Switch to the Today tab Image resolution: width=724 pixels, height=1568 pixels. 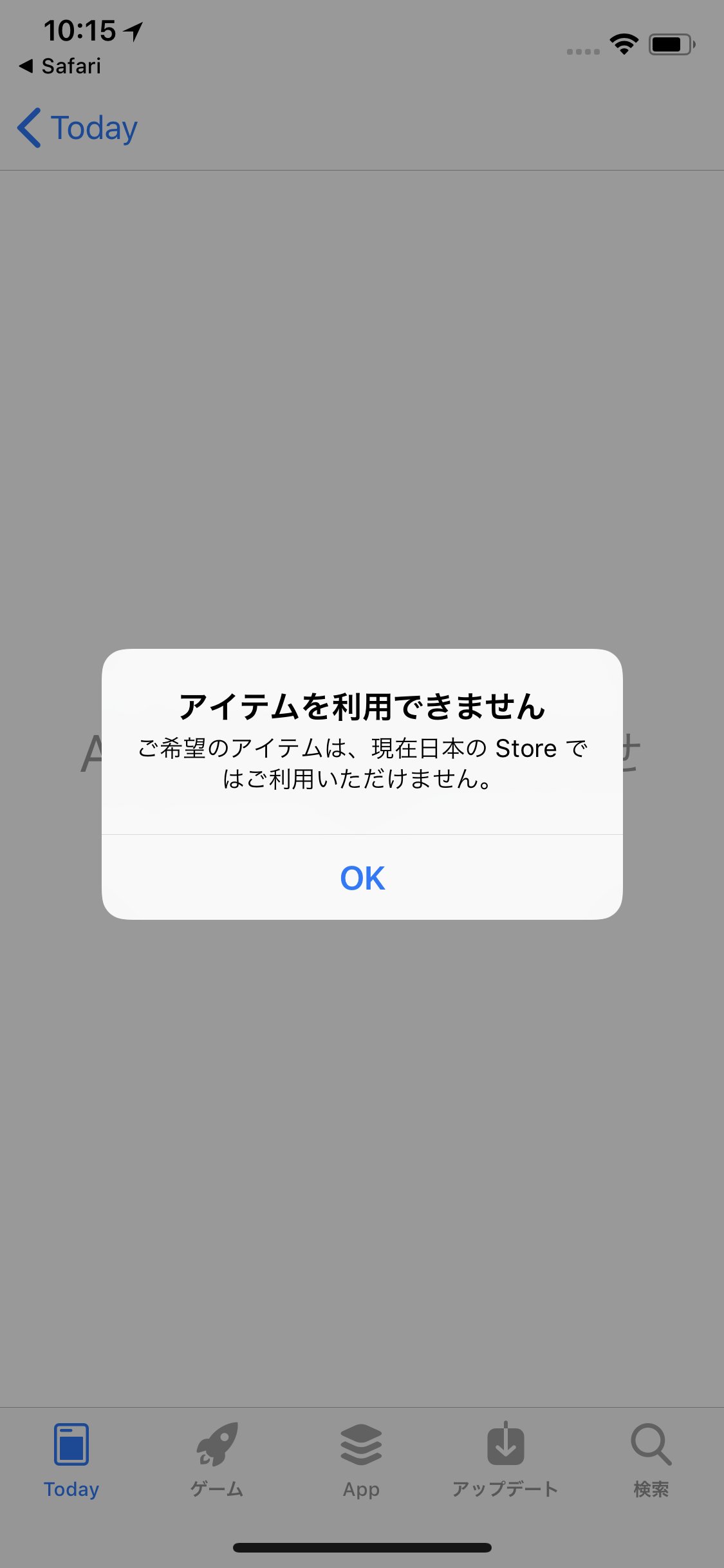pos(71,1460)
